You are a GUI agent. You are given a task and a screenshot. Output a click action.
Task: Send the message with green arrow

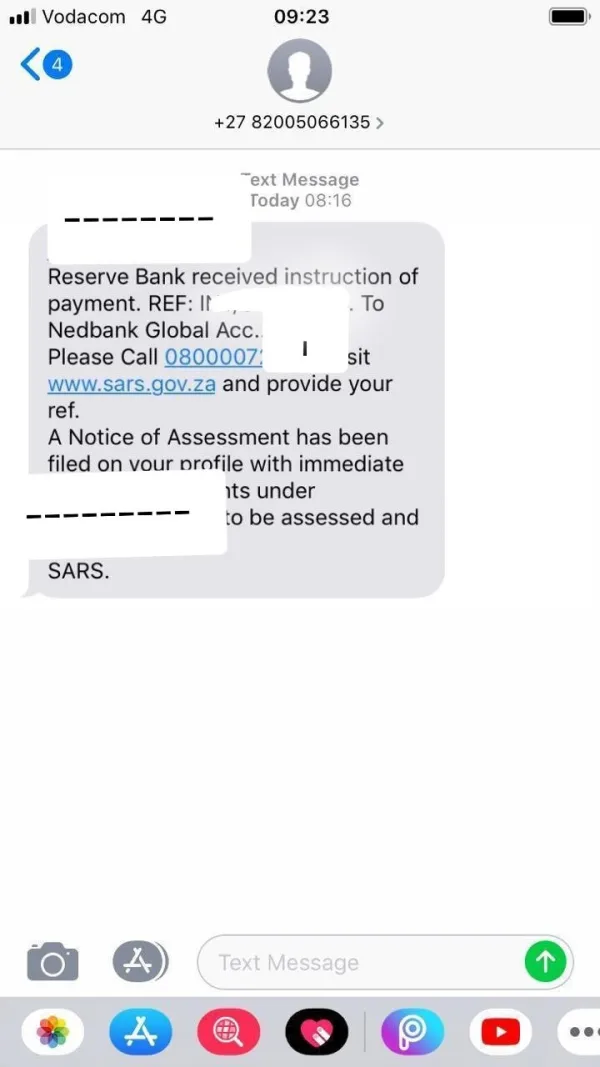tap(546, 962)
